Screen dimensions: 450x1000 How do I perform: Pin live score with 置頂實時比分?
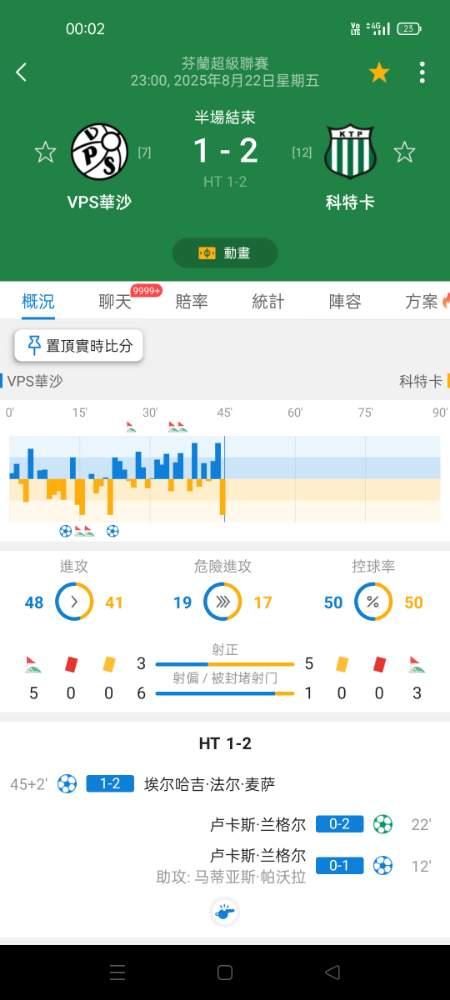coord(79,346)
